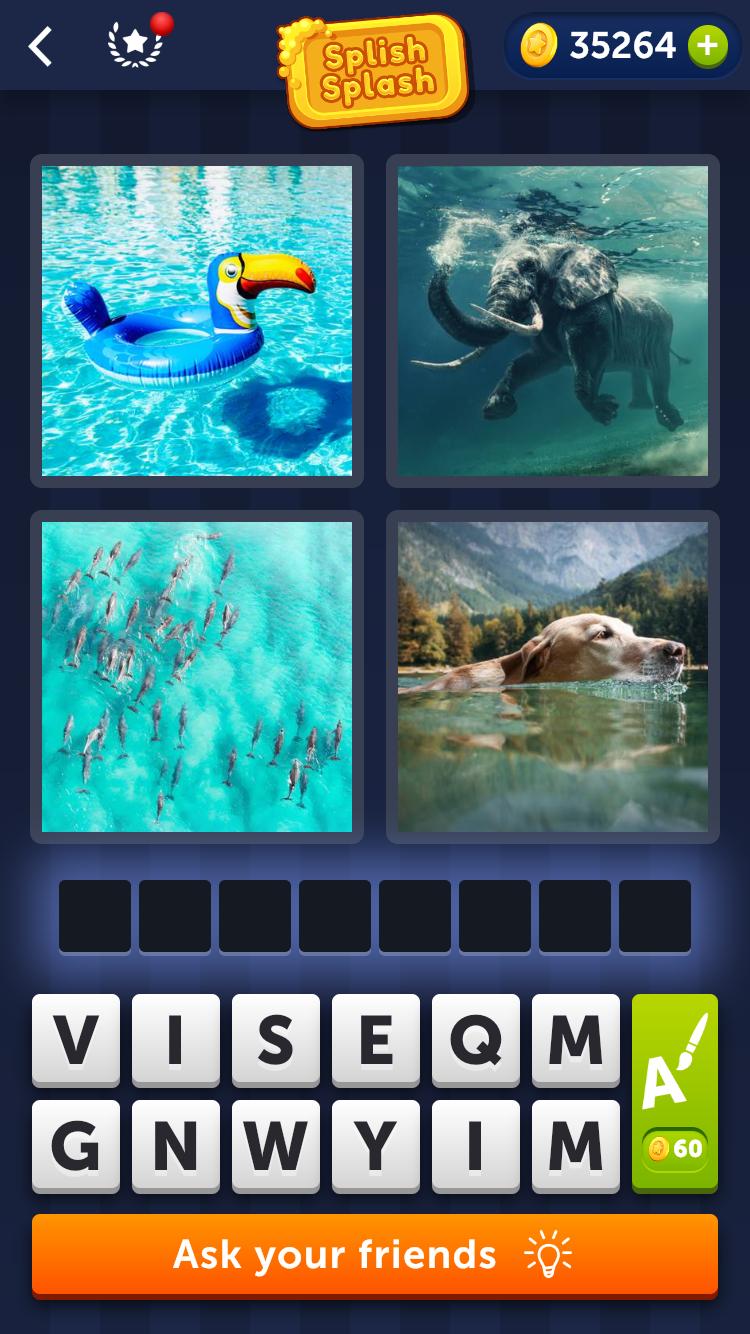Go back with the arrow icon

(x=40, y=46)
